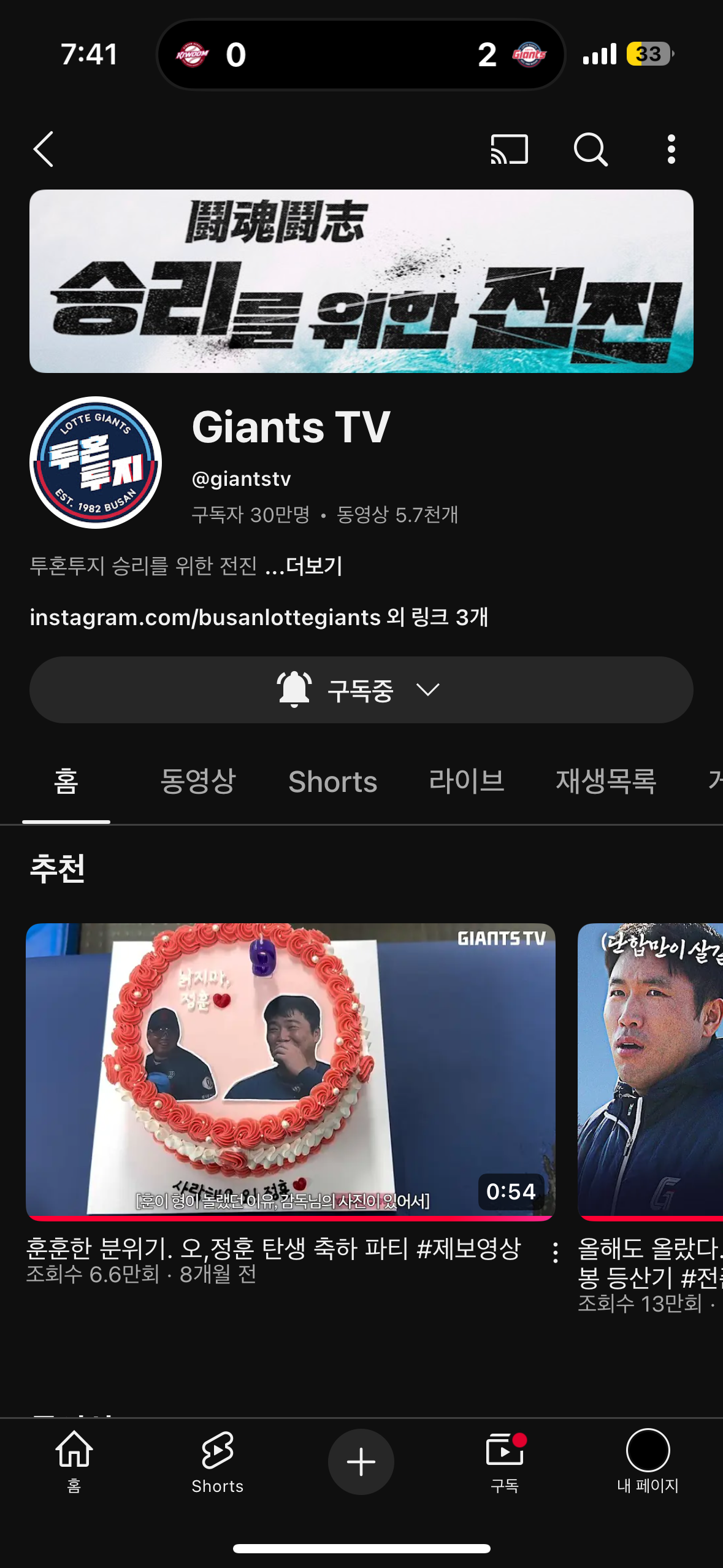Switch to the 라이브 tab
Screen dimensions: 723x1568
pyautogui.click(x=466, y=781)
